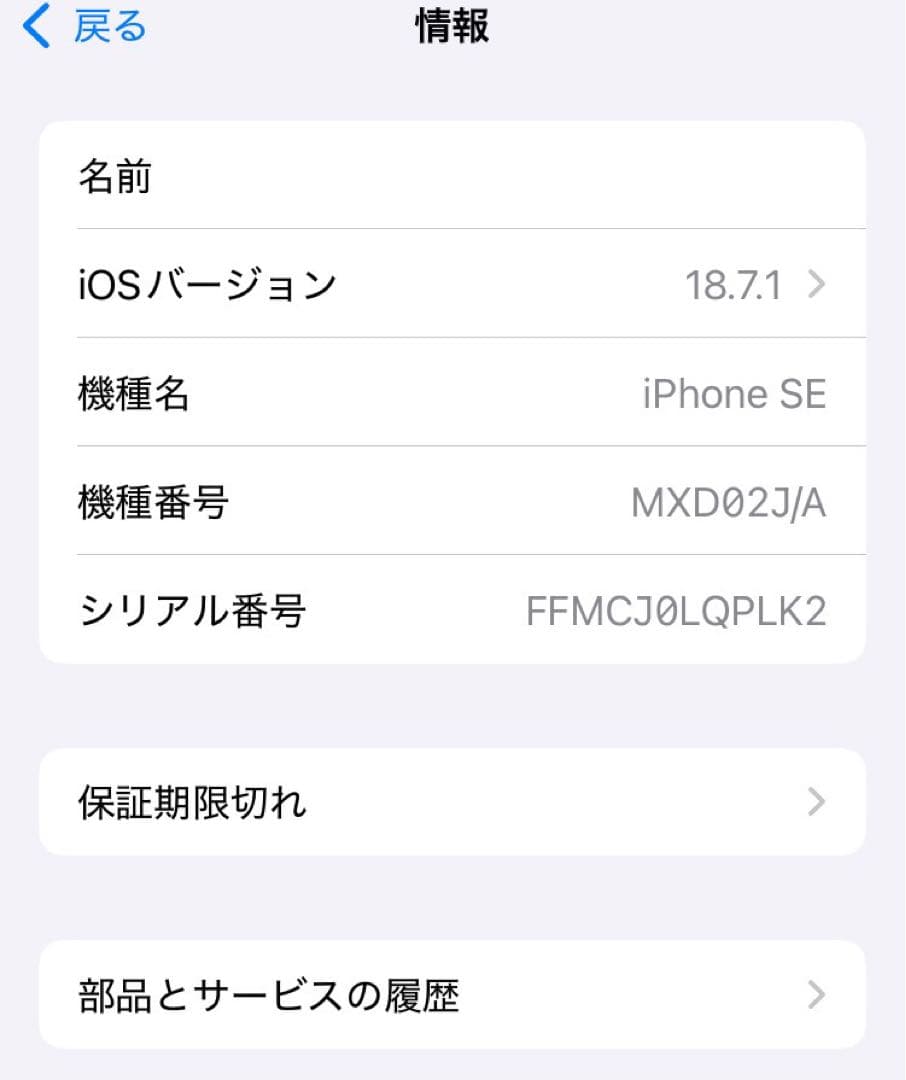
Task: Open the iOS バージョン row showing 18.7.1
Action: coord(450,285)
